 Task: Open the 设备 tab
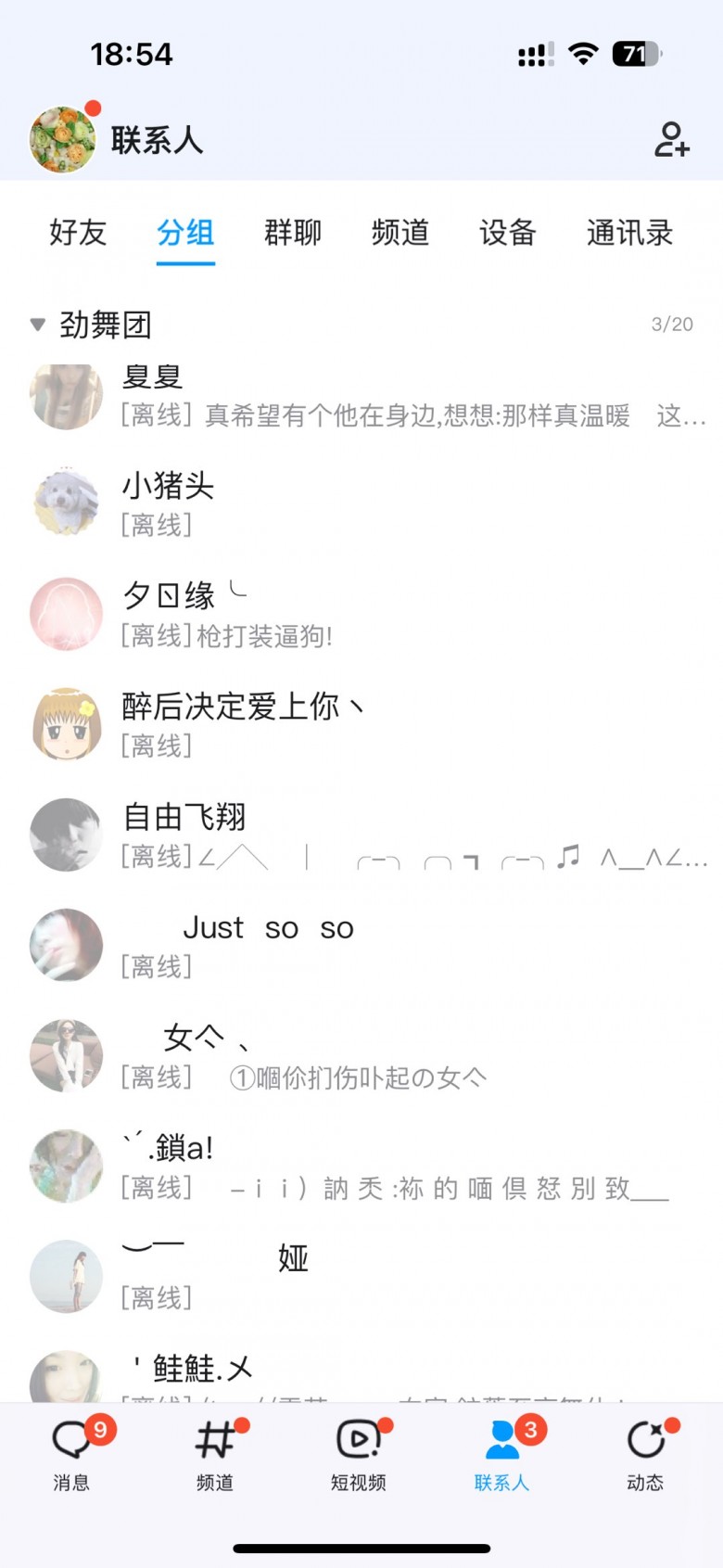tap(508, 233)
